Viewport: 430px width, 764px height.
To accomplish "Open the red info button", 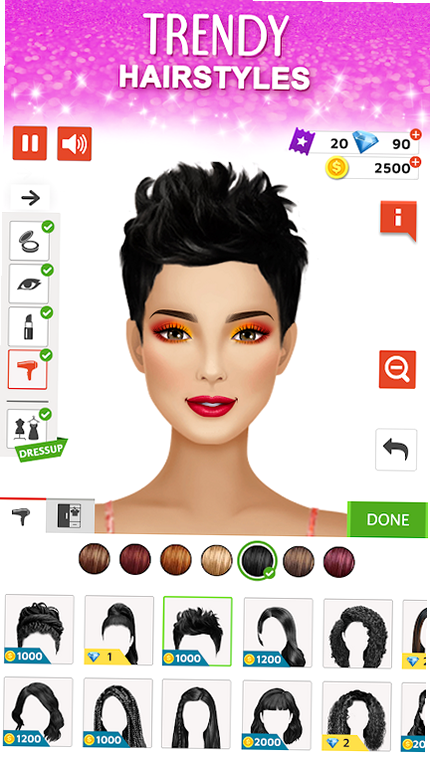I will pyautogui.click(x=398, y=220).
